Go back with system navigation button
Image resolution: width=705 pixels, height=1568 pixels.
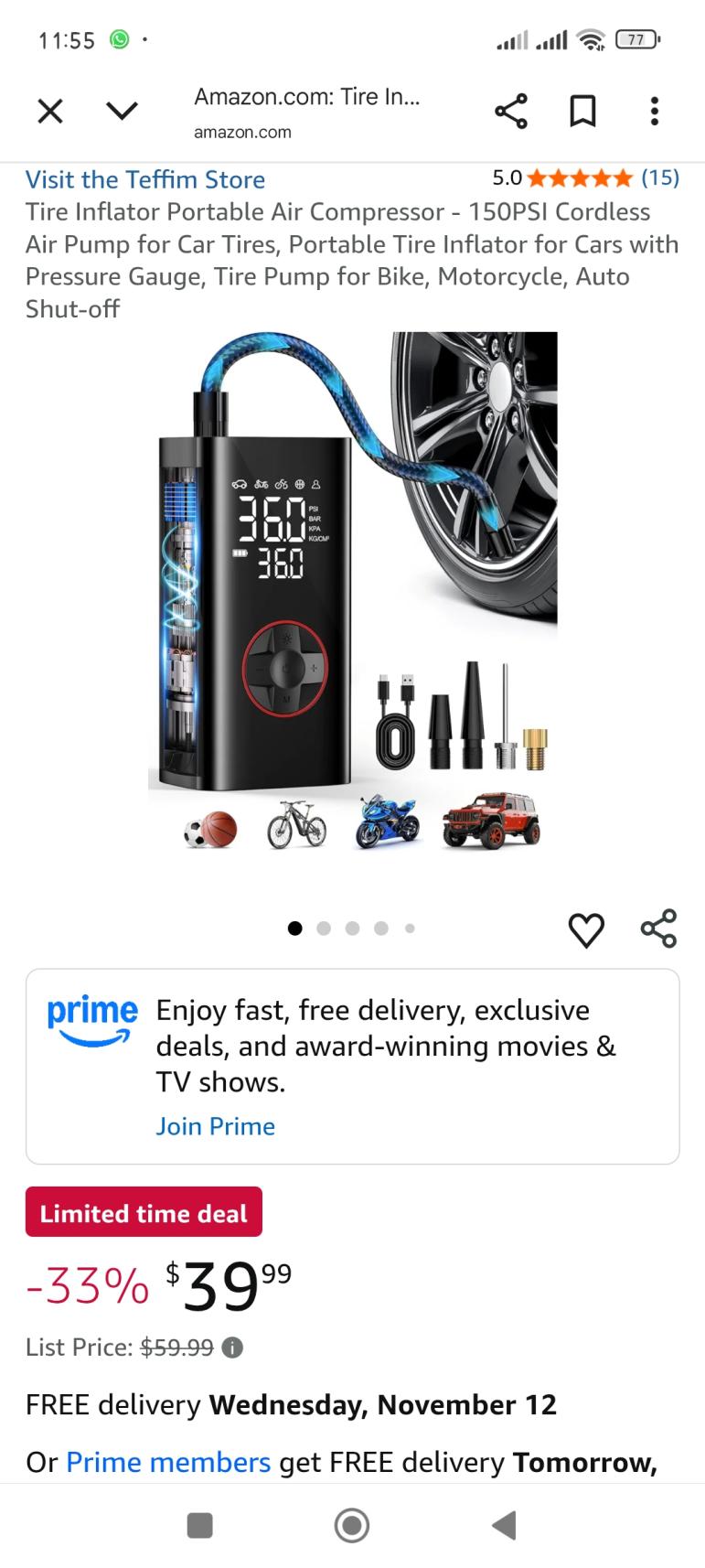coord(504,1525)
